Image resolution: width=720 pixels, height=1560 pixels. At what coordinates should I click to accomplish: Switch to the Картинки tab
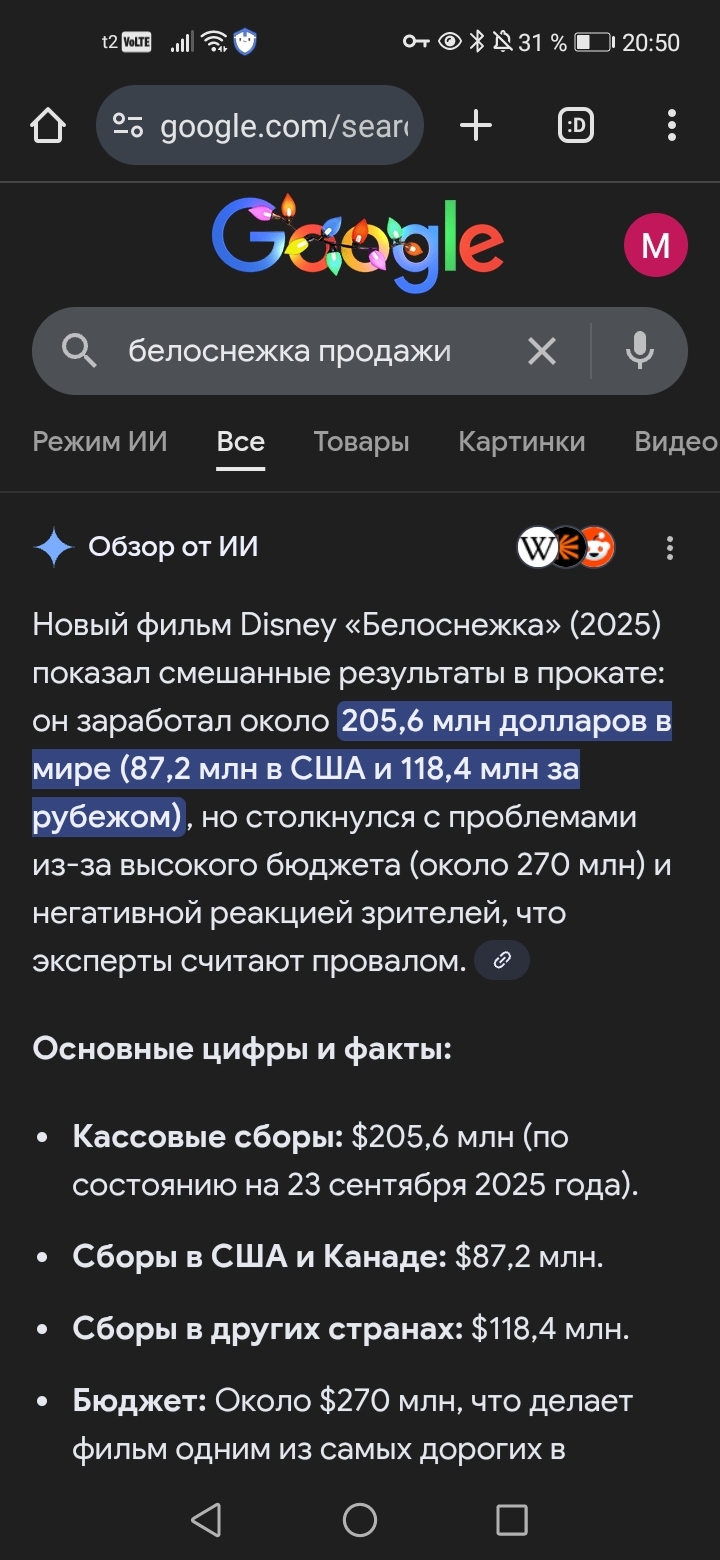pyautogui.click(x=521, y=442)
